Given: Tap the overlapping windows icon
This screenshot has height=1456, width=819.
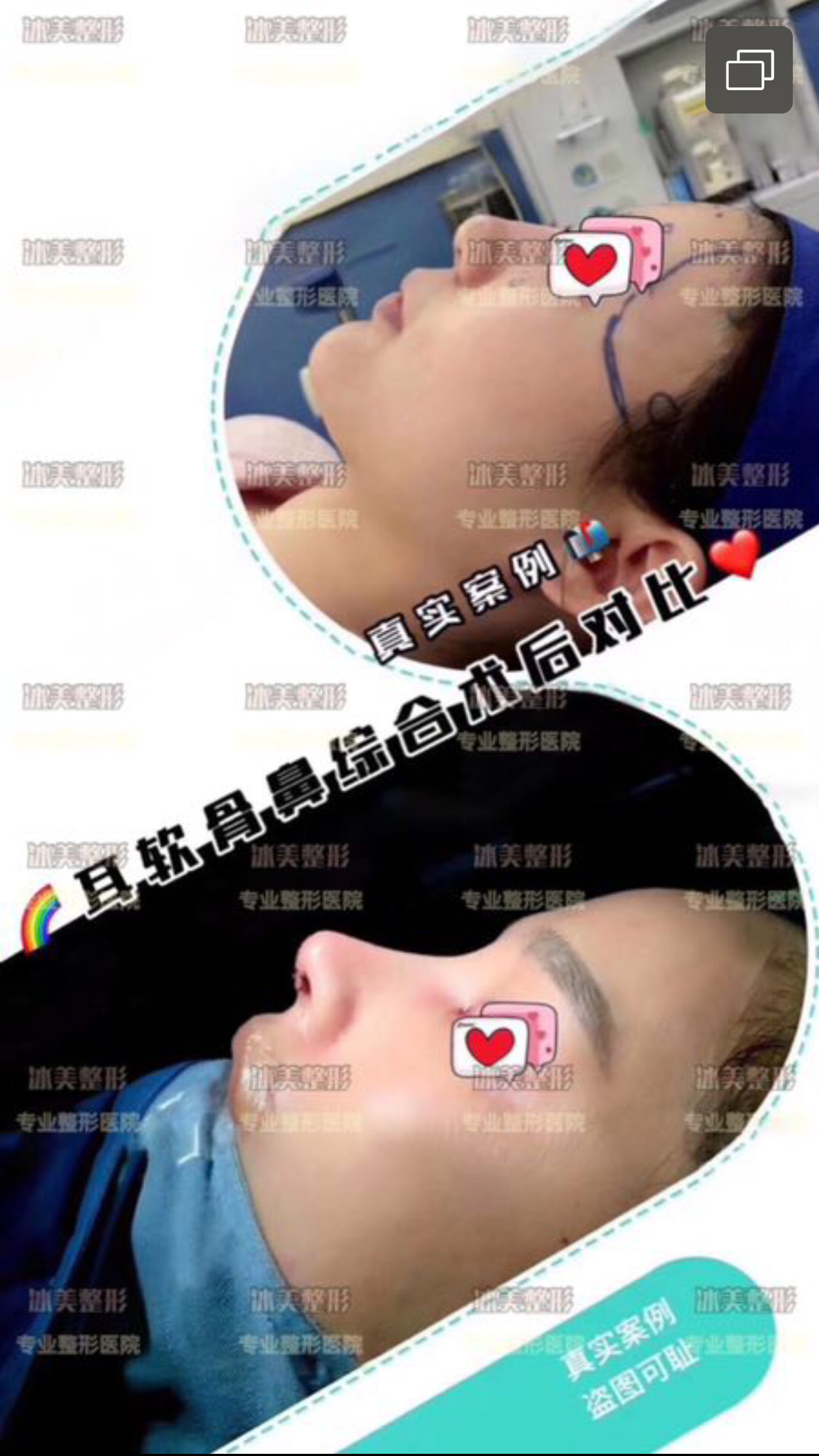Looking at the screenshot, I should pos(748,71).
